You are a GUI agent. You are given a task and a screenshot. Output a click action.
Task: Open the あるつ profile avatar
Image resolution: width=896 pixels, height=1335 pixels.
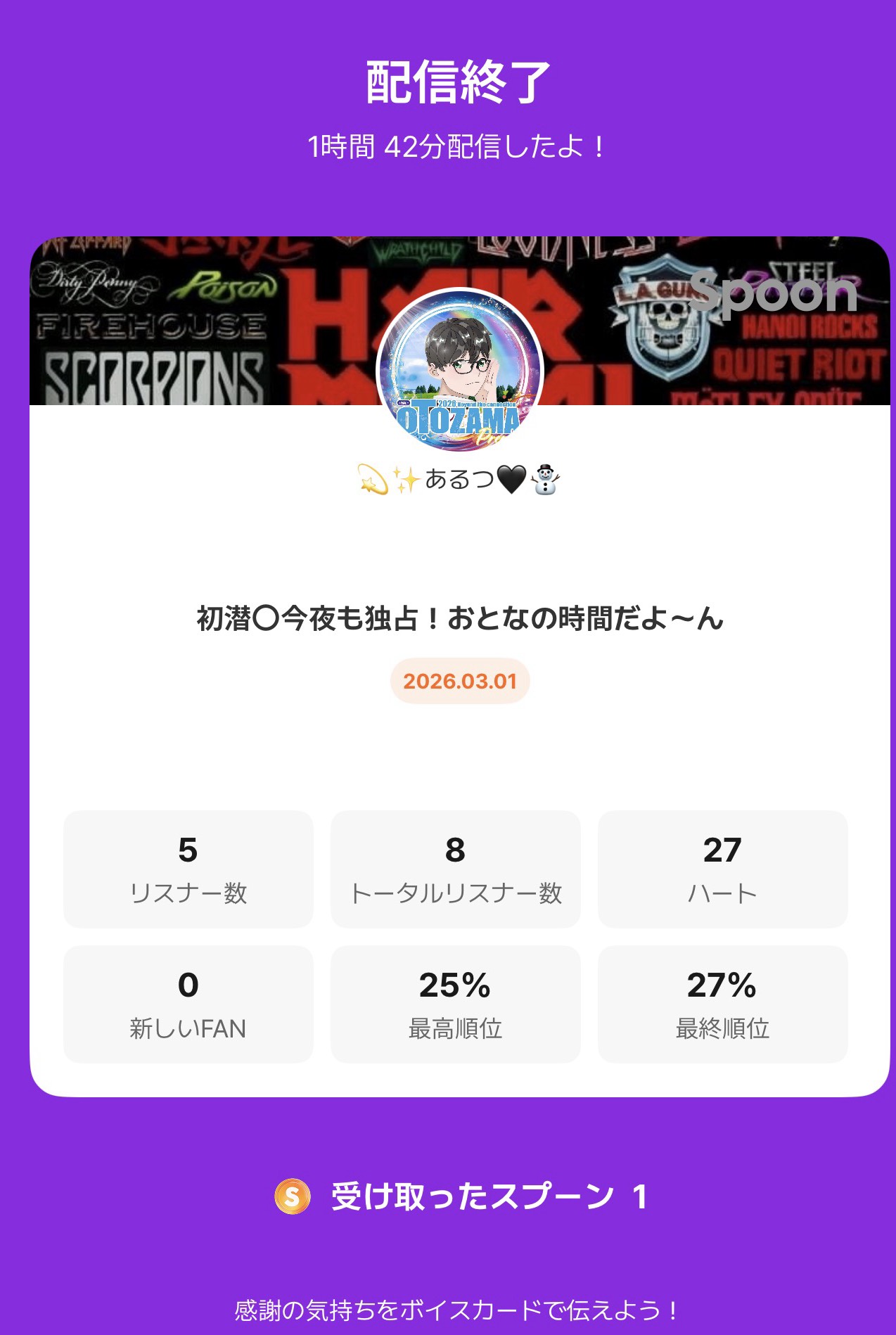coord(460,370)
